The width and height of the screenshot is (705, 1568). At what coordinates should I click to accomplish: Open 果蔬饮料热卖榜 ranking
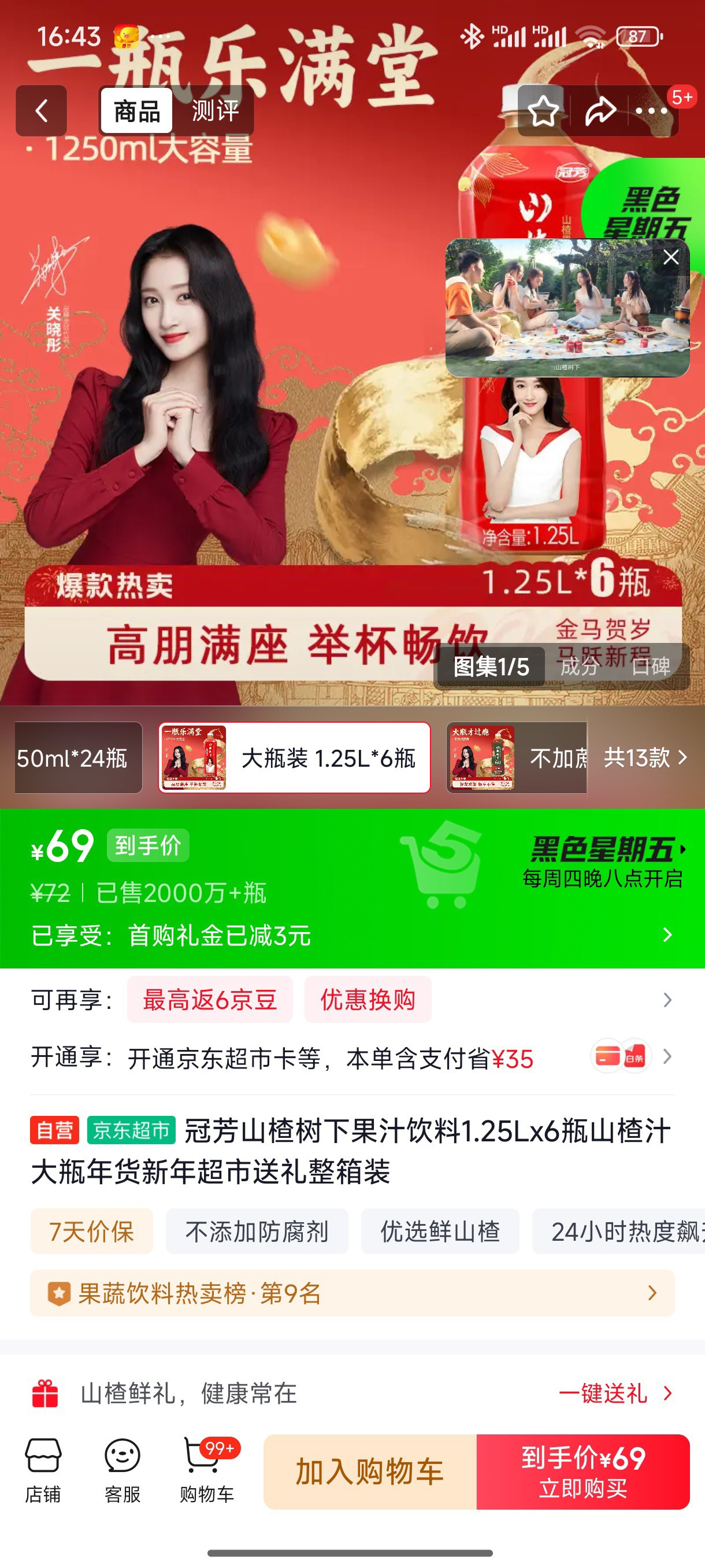tap(352, 1293)
